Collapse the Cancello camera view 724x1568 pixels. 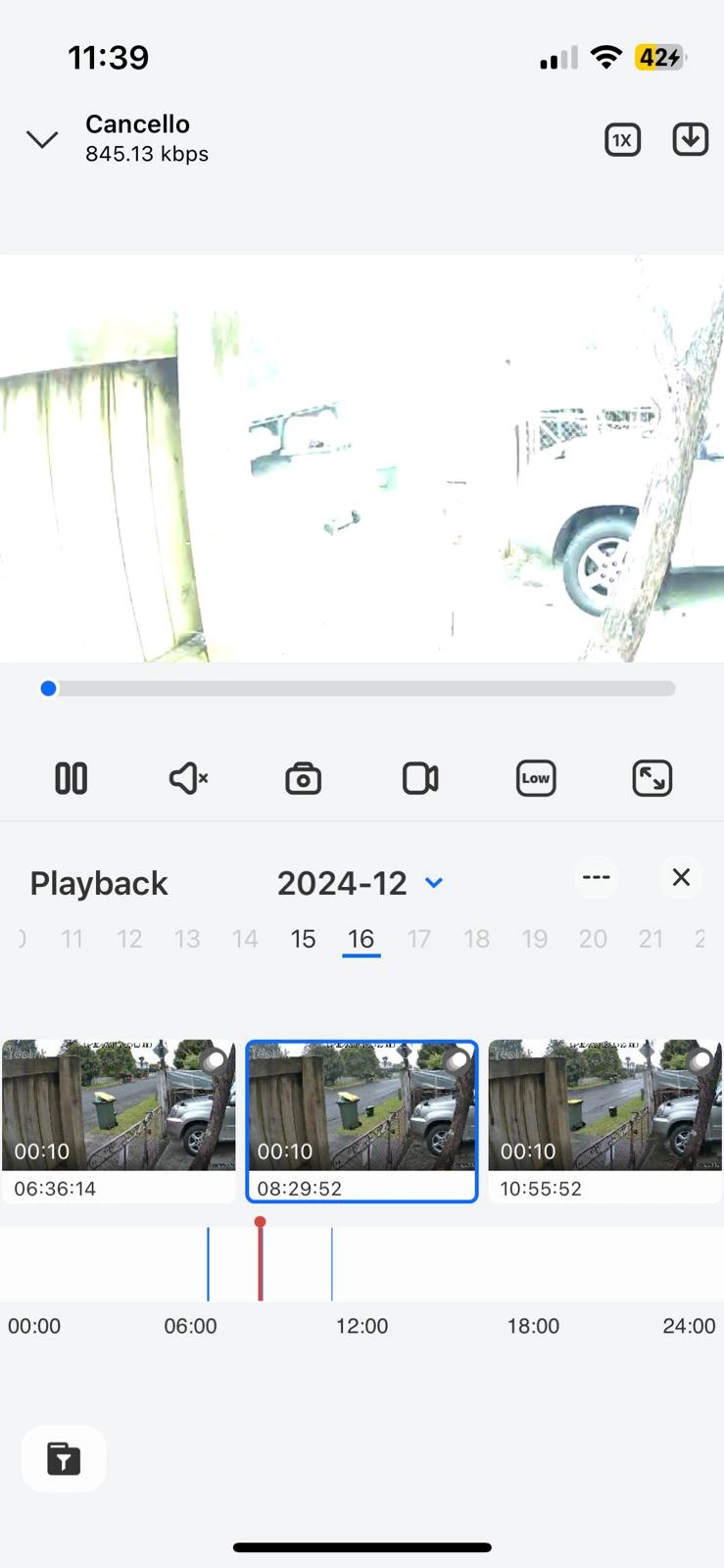pyautogui.click(x=41, y=139)
